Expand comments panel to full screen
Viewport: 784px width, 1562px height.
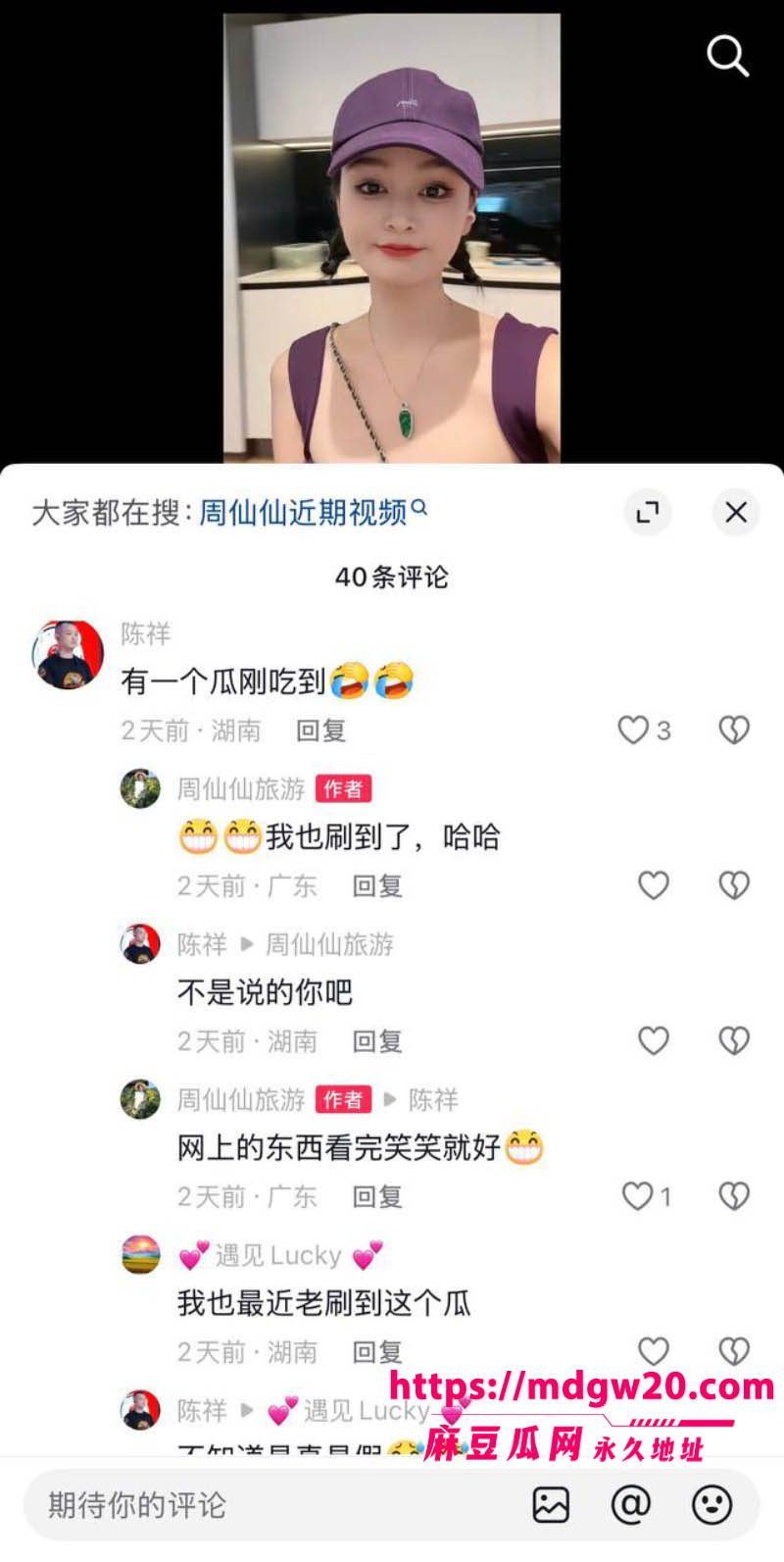pyautogui.click(x=648, y=512)
